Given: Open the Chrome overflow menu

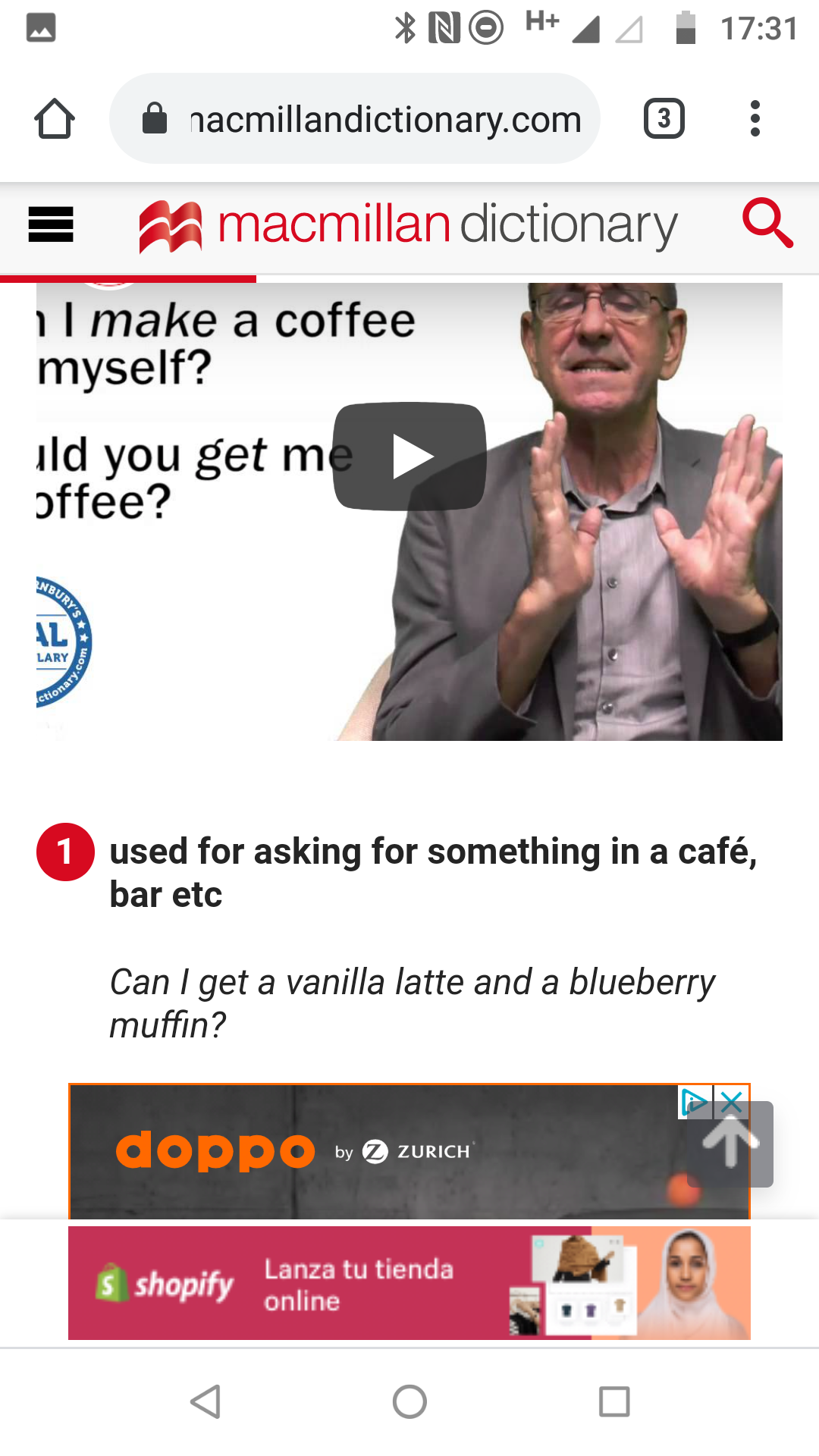Looking at the screenshot, I should tap(755, 118).
